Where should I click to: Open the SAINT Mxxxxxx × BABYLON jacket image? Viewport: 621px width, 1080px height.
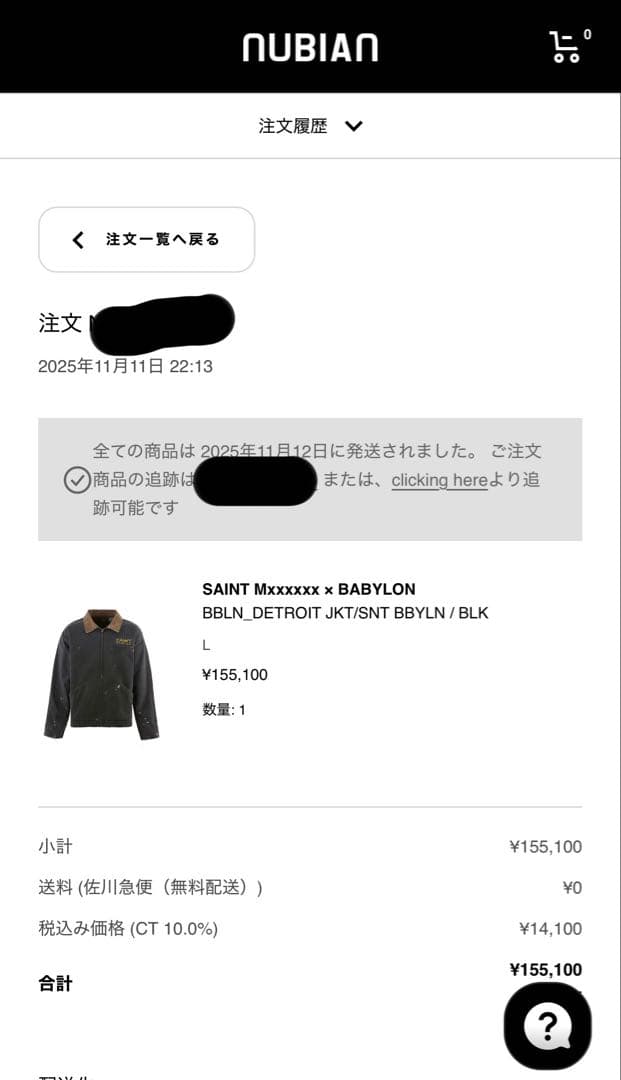coord(101,674)
